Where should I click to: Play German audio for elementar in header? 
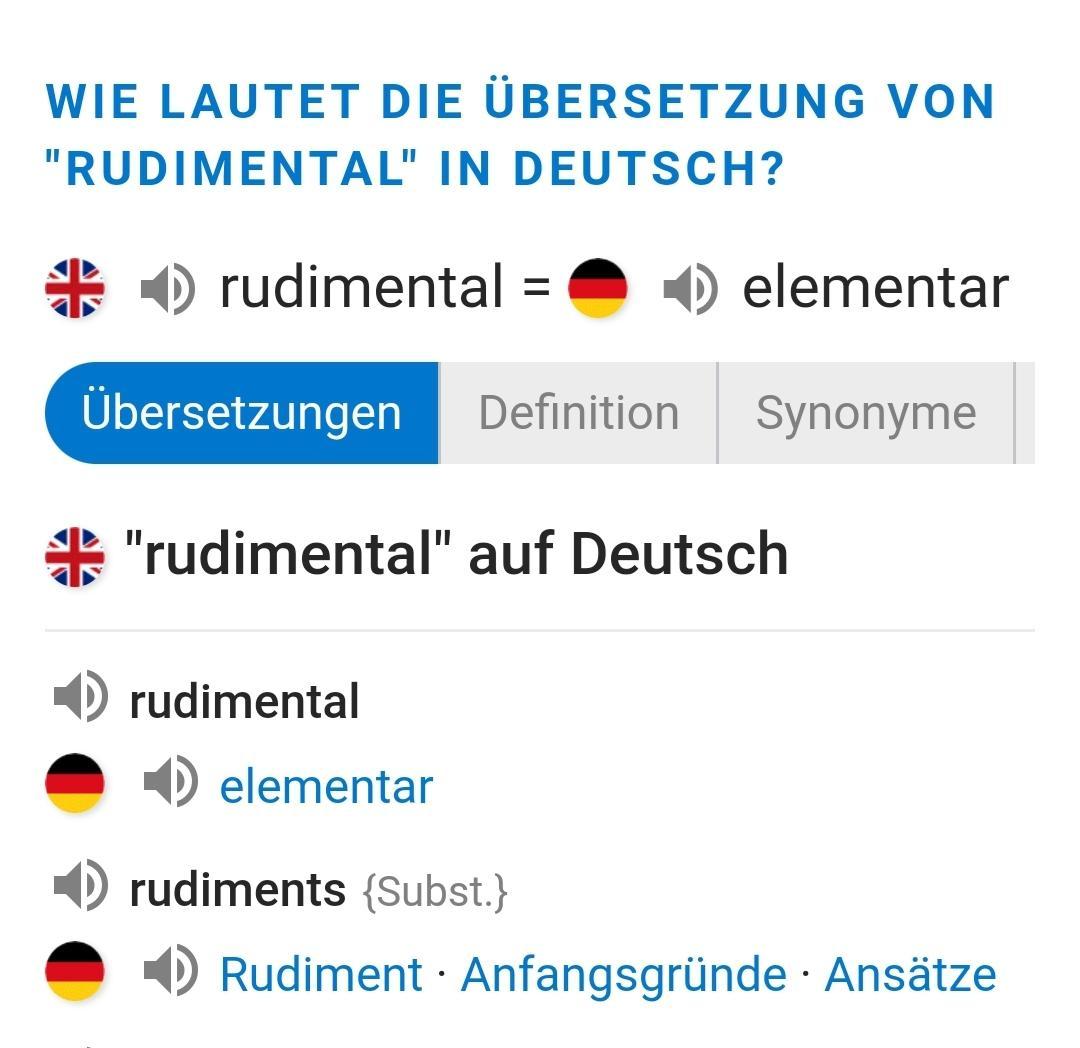(x=690, y=289)
